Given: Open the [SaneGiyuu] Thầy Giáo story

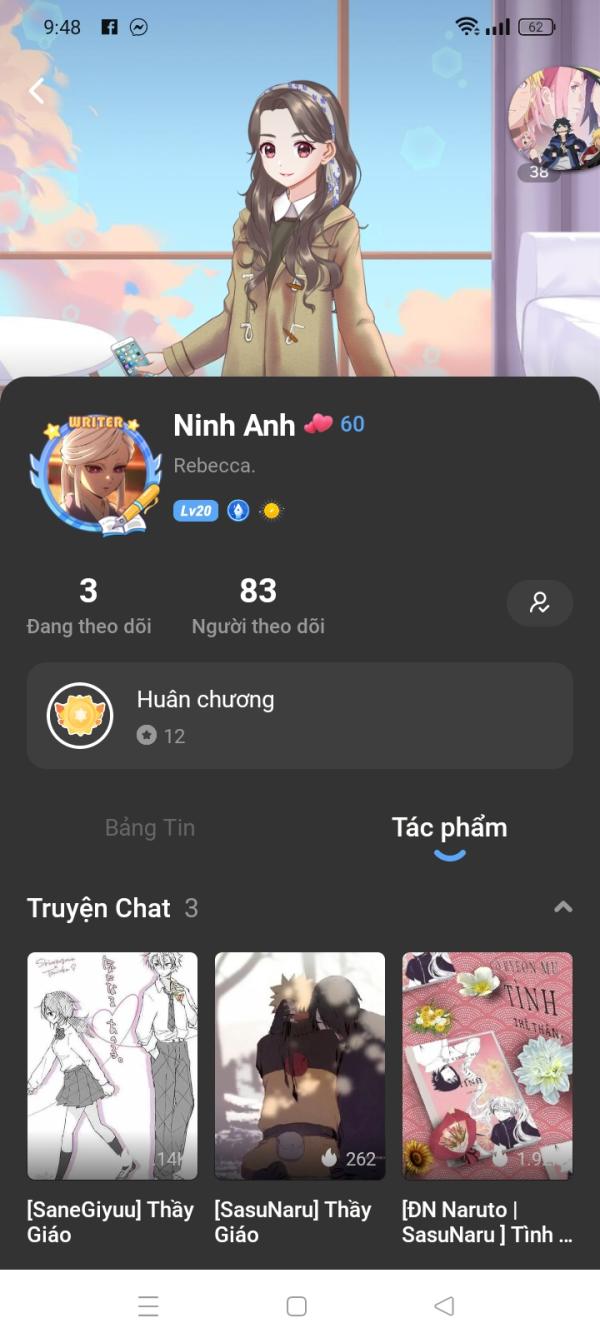Looking at the screenshot, I should point(112,1098).
